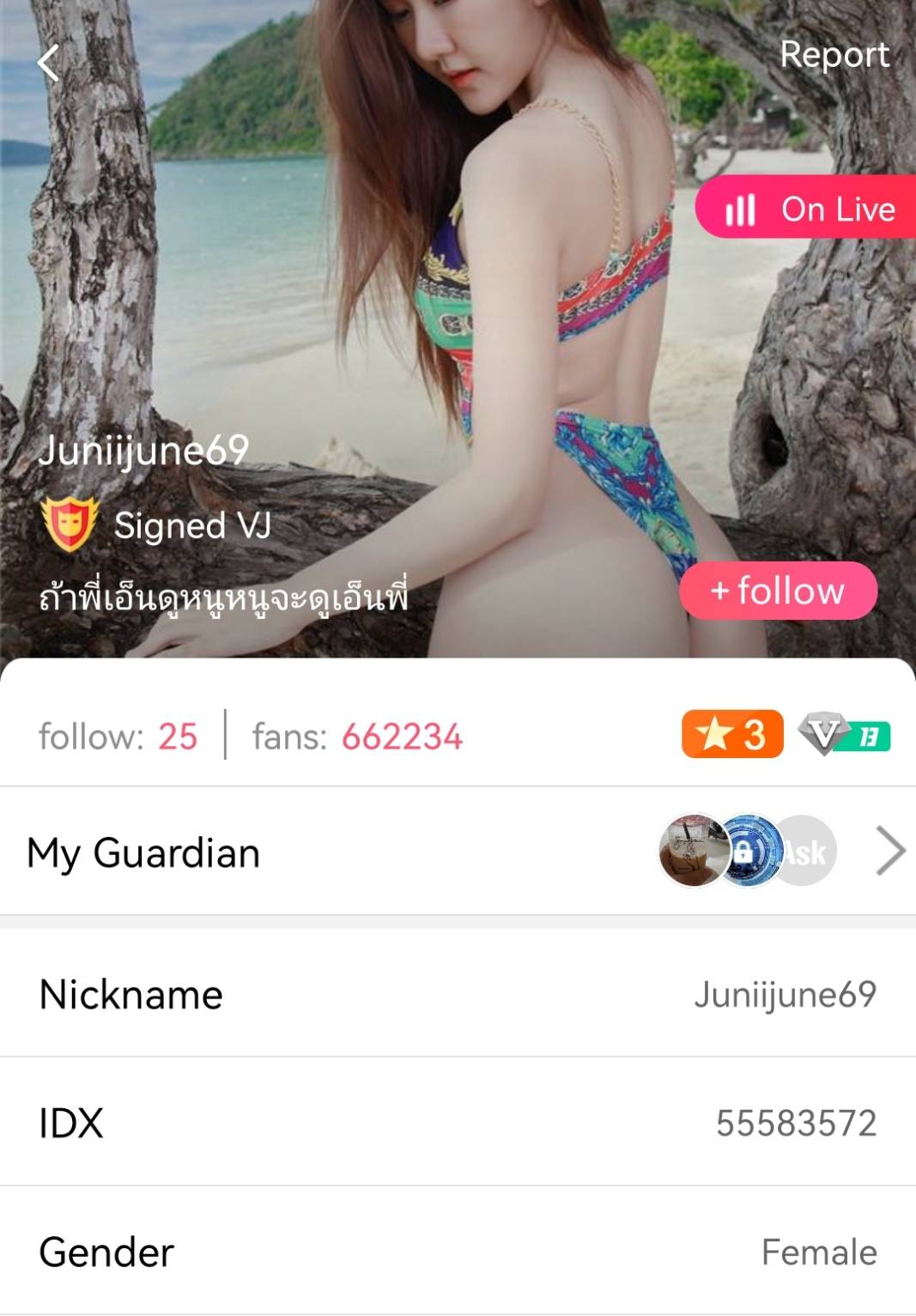916x1316 pixels.
Task: Report this profile
Action: [834, 55]
